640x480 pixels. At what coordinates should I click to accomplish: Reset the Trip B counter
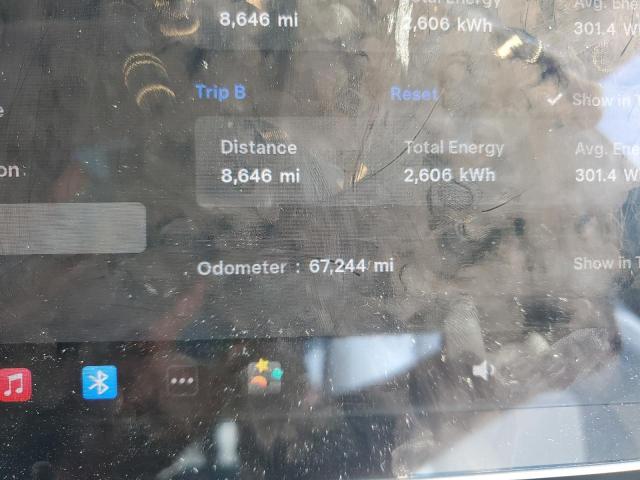(413, 93)
